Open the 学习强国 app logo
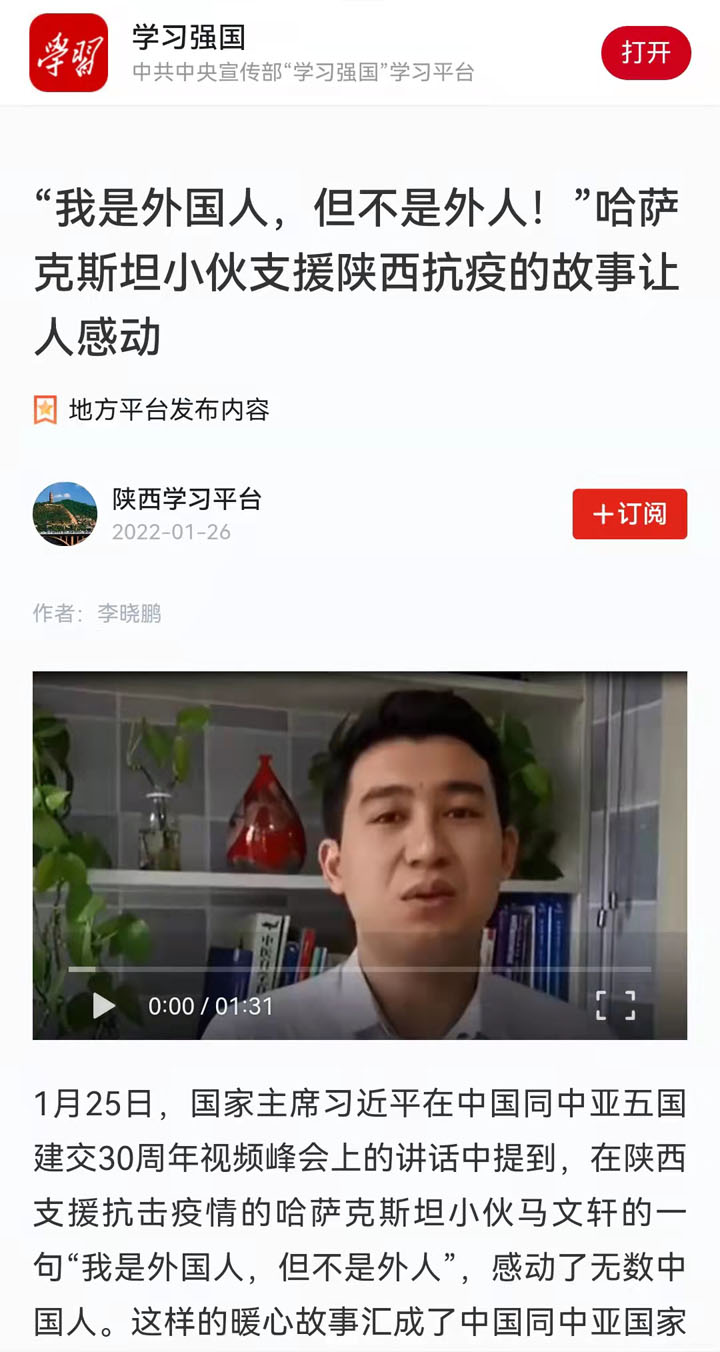Screen dimensions: 720x1352 68,53
